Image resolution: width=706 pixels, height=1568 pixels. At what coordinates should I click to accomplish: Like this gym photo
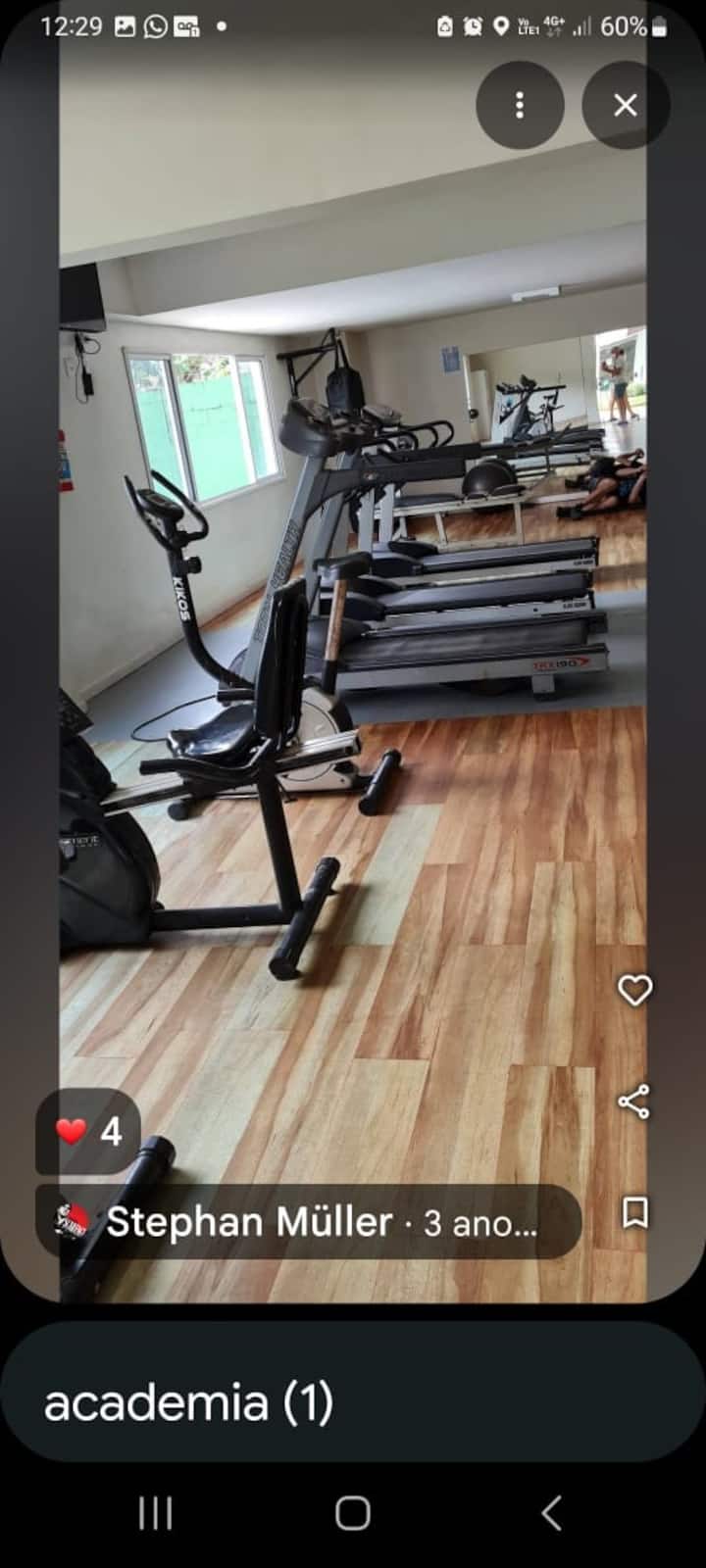pos(634,990)
